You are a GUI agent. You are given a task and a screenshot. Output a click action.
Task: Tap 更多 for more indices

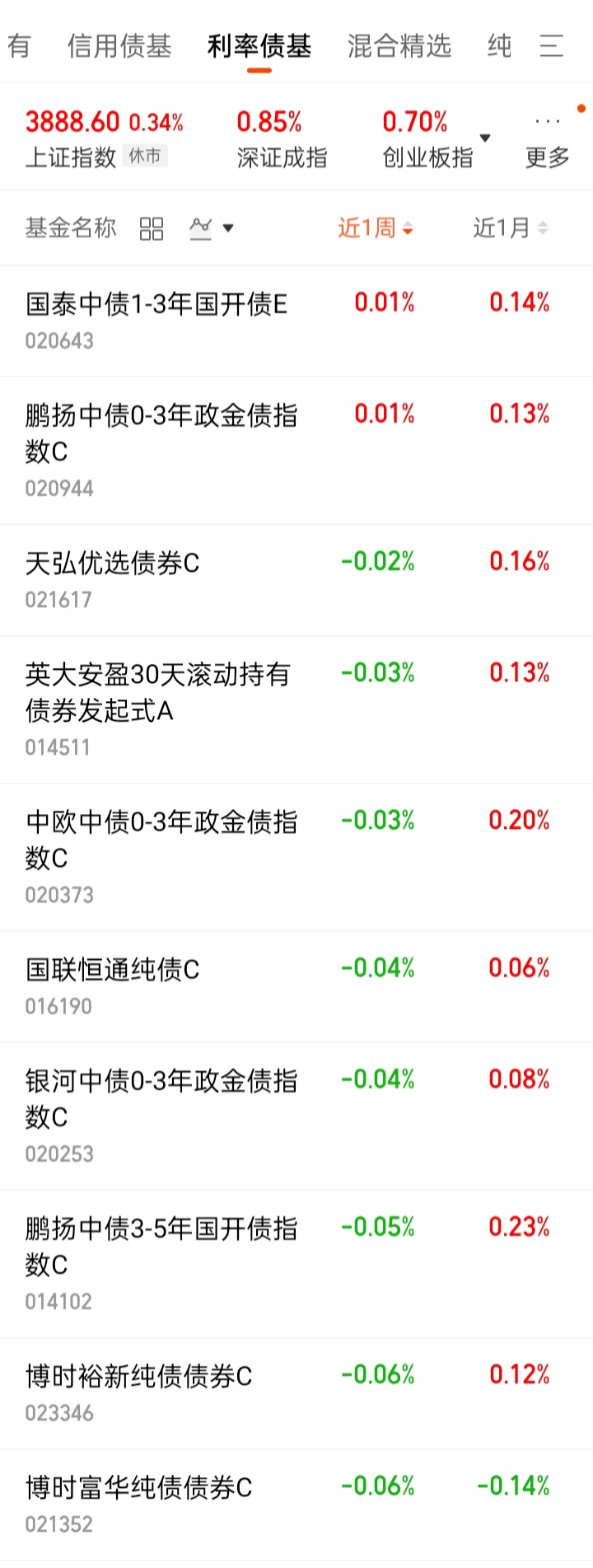coord(548,140)
